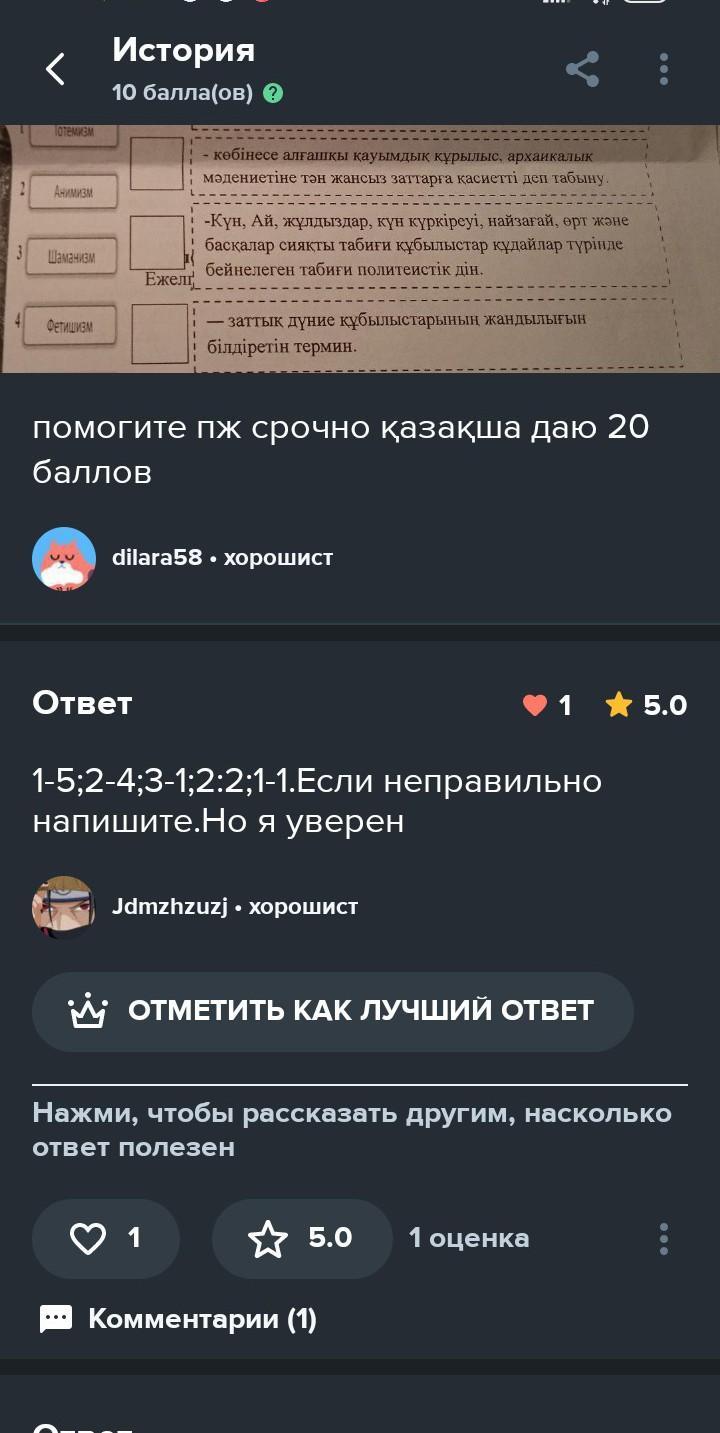Open the overflow menu in the top bar

coord(663,69)
